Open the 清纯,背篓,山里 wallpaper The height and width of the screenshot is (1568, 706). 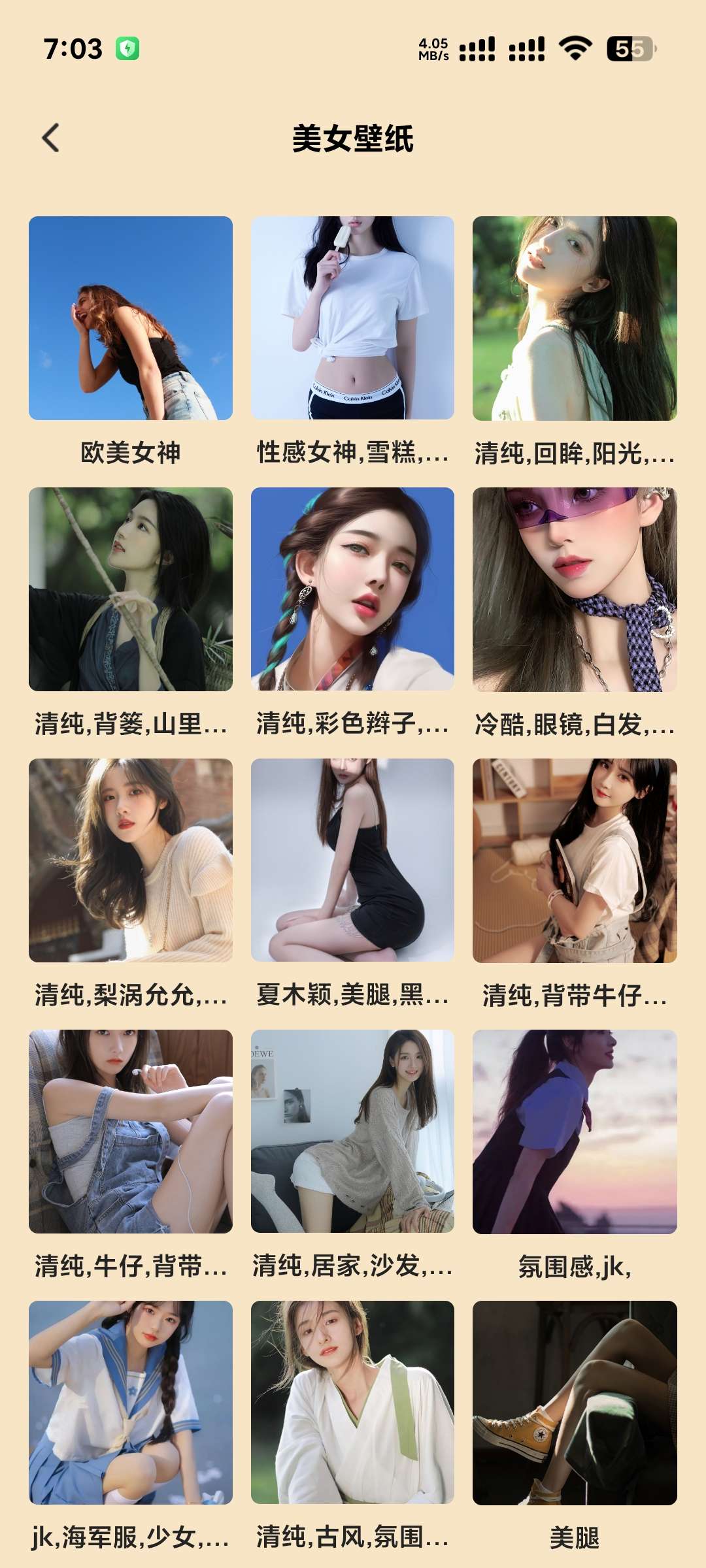click(131, 589)
